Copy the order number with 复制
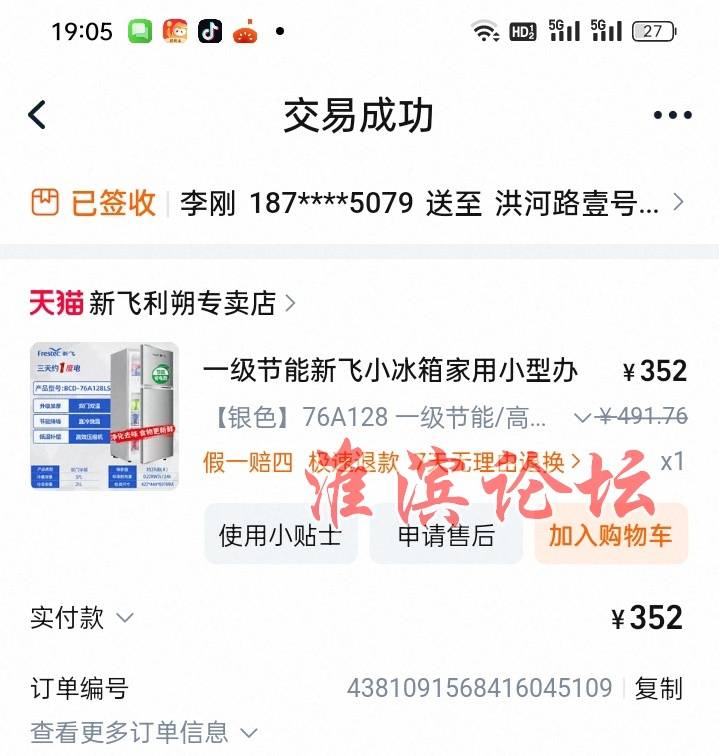 (x=658, y=689)
